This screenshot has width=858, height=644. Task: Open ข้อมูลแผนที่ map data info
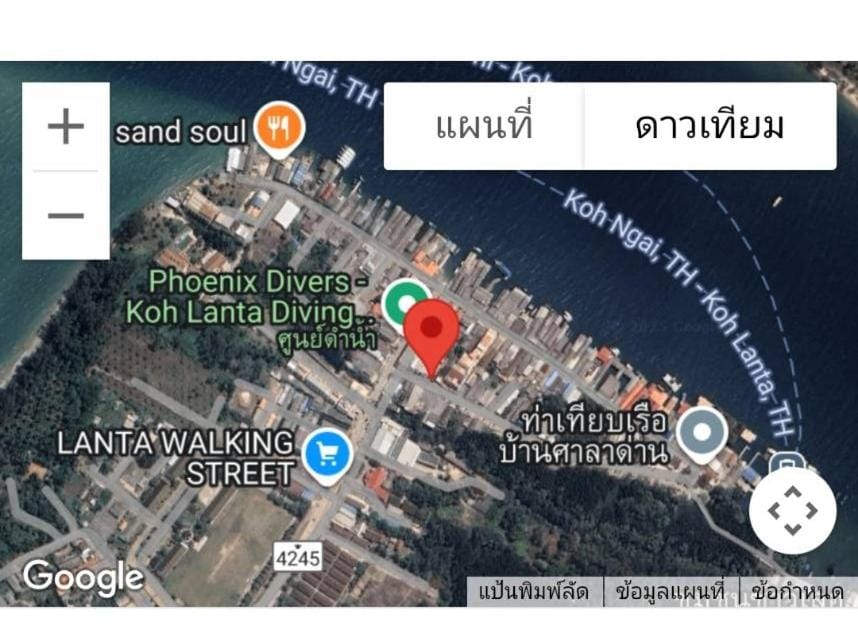point(671,592)
